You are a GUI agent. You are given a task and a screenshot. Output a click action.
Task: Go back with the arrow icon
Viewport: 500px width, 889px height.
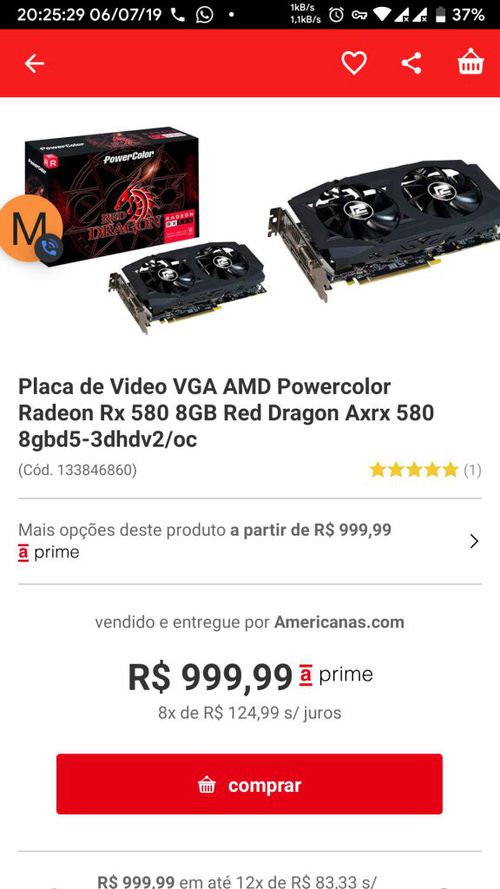click(x=34, y=64)
